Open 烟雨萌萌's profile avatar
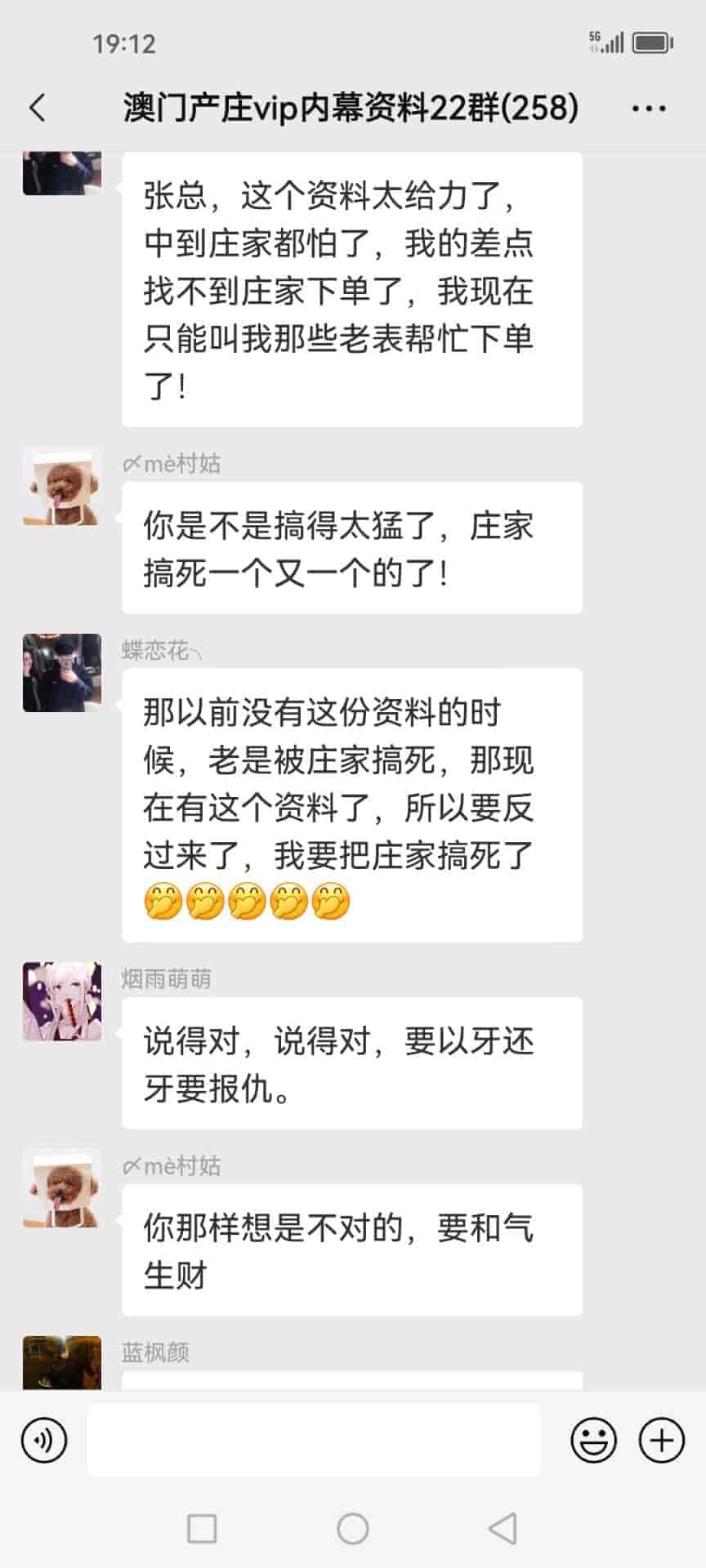 [62, 1001]
